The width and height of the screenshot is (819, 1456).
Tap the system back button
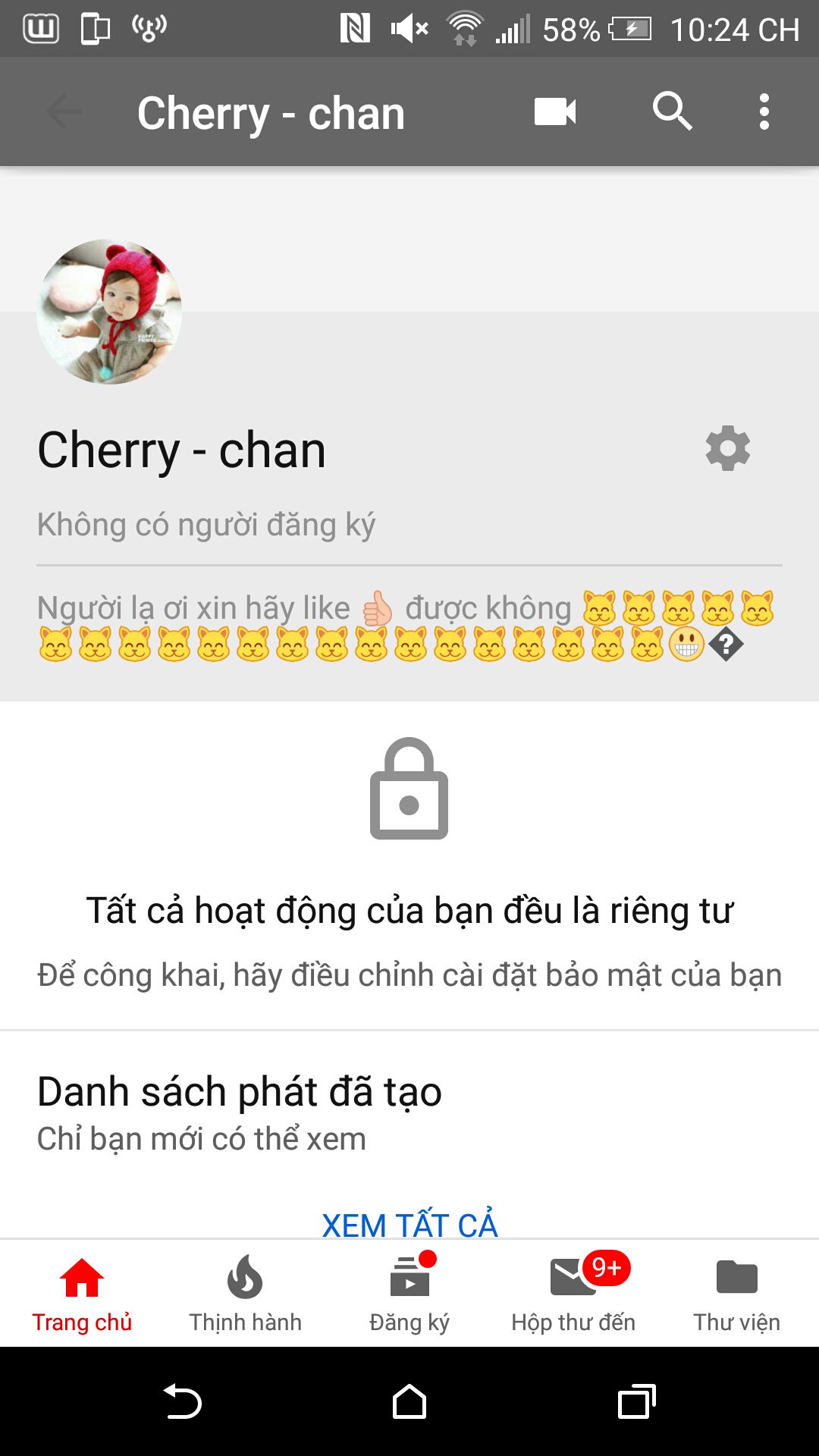tap(183, 1401)
